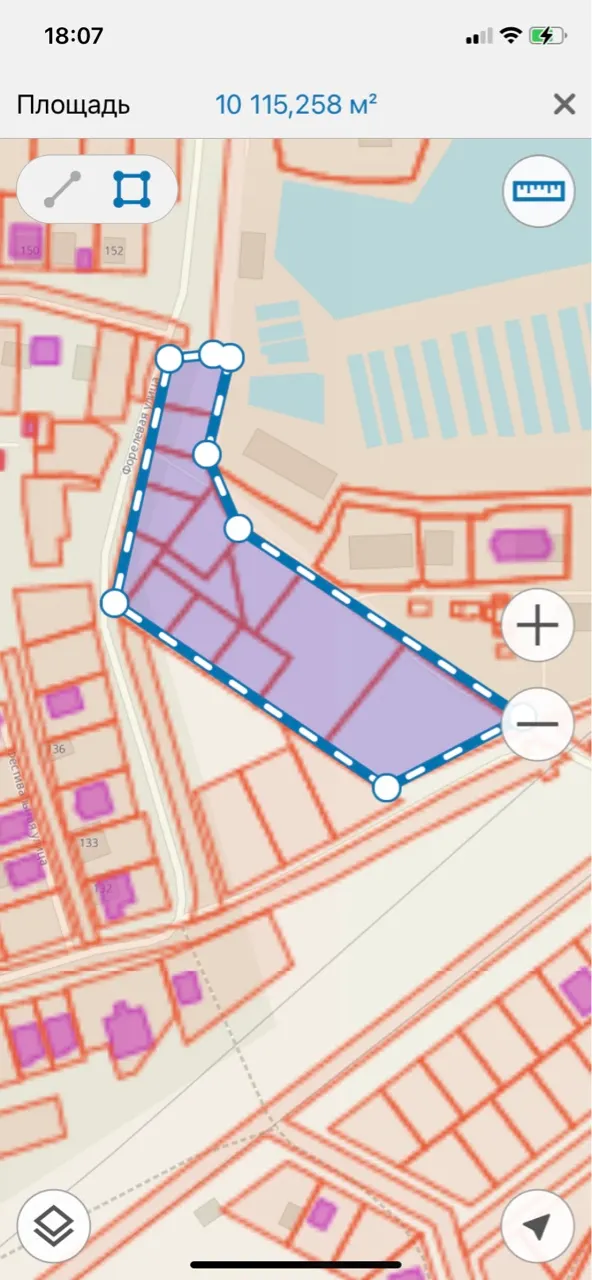This screenshot has height=1280, width=592.
Task: Center map on my current location
Action: [x=538, y=1226]
